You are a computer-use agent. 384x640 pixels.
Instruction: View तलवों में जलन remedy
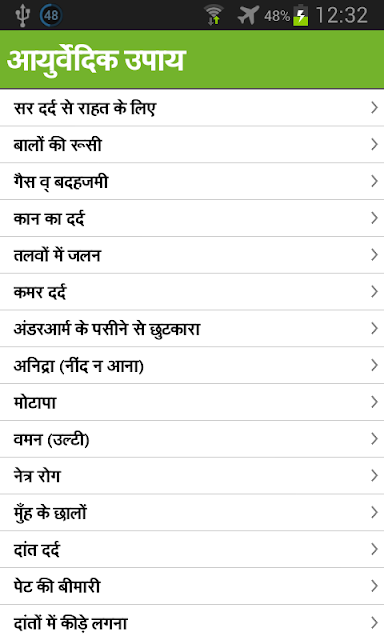pos(192,255)
